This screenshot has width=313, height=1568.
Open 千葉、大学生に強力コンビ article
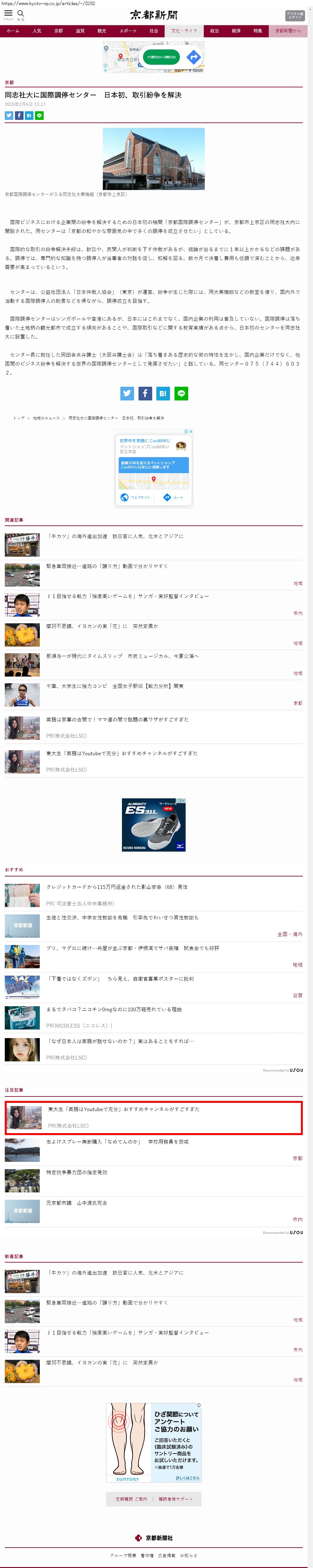(x=115, y=686)
